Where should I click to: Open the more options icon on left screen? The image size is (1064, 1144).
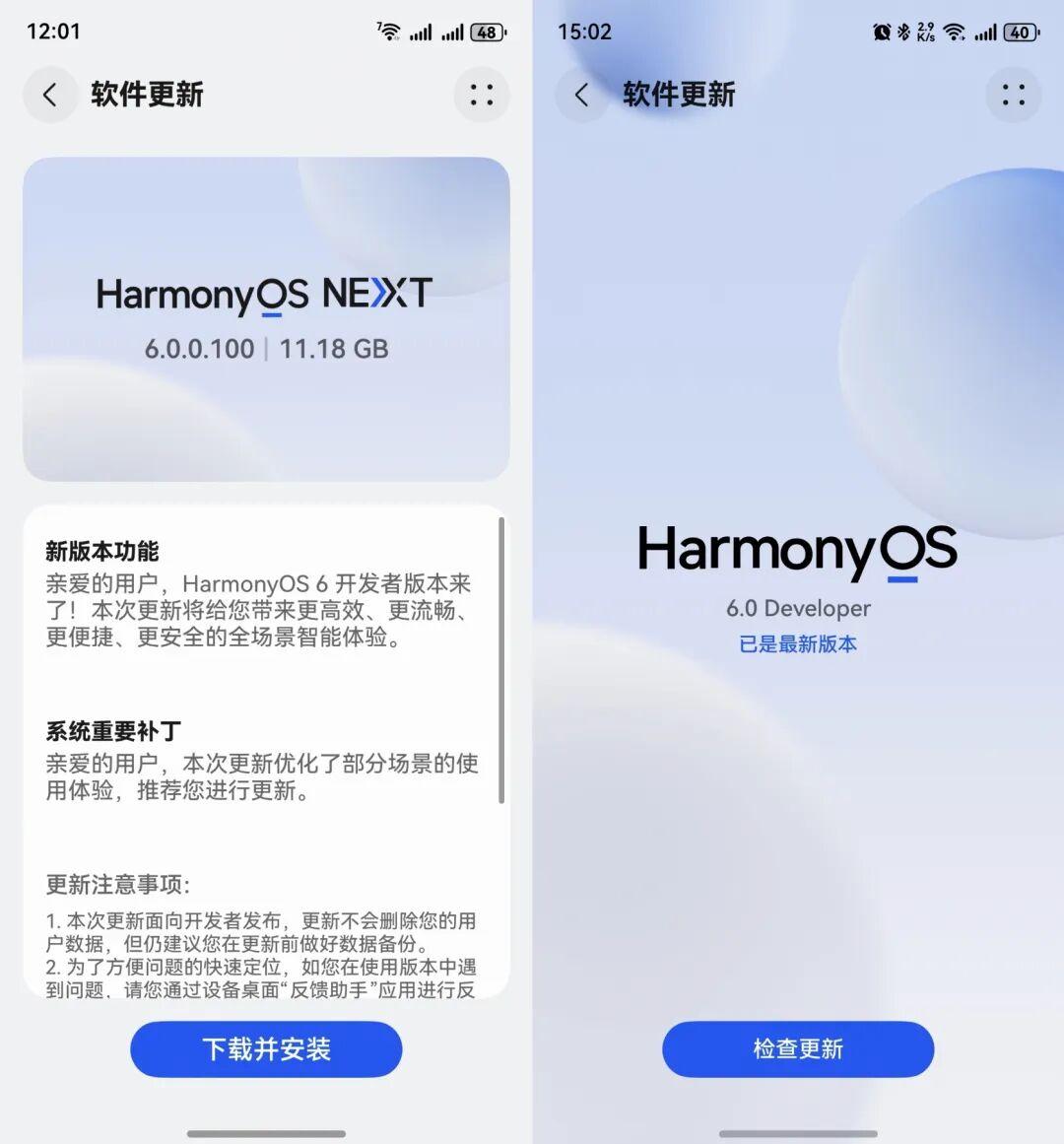pos(481,95)
